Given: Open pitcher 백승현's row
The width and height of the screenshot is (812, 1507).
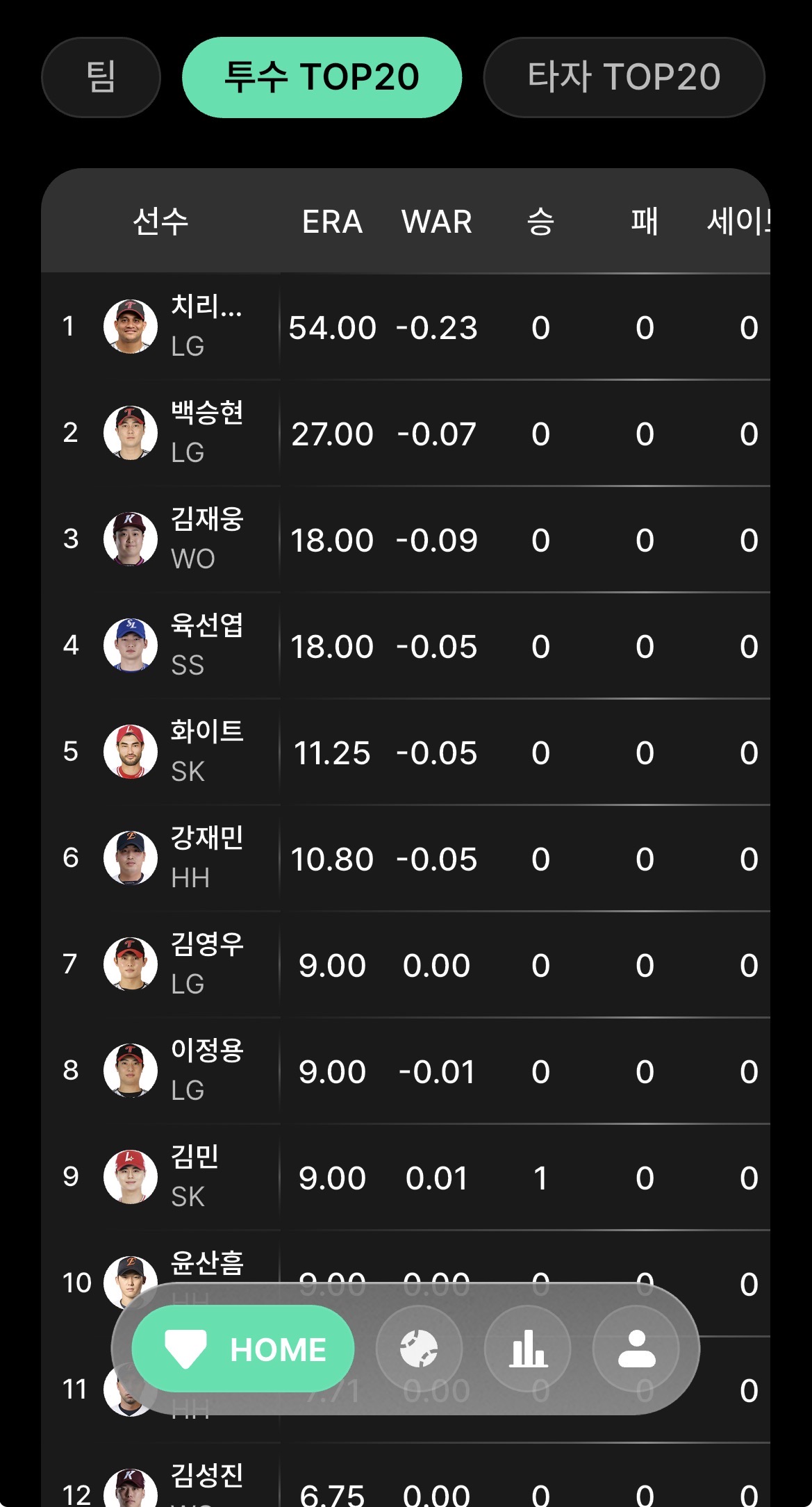Looking at the screenshot, I should tap(206, 432).
